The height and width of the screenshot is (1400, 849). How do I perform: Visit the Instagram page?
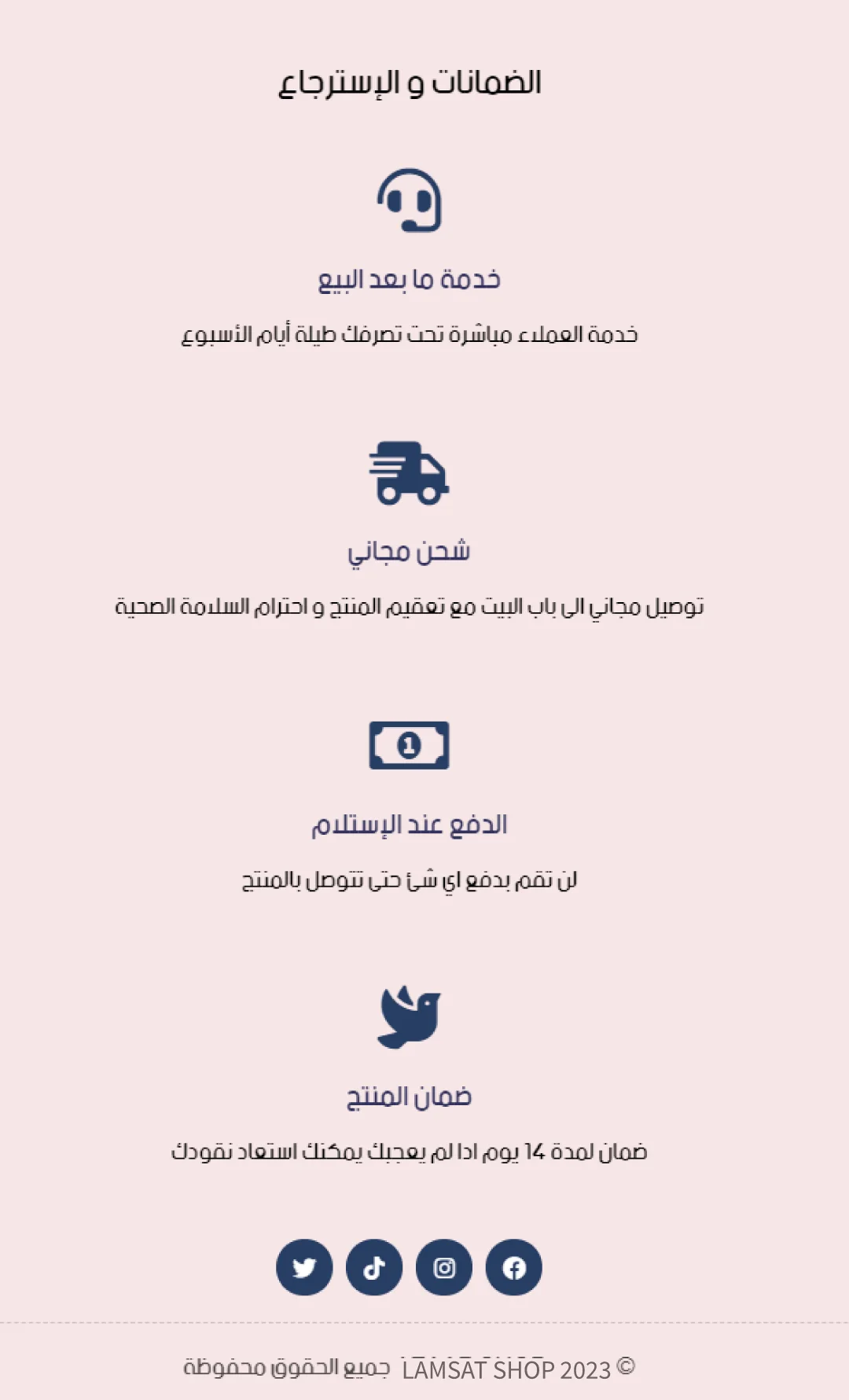click(444, 1267)
